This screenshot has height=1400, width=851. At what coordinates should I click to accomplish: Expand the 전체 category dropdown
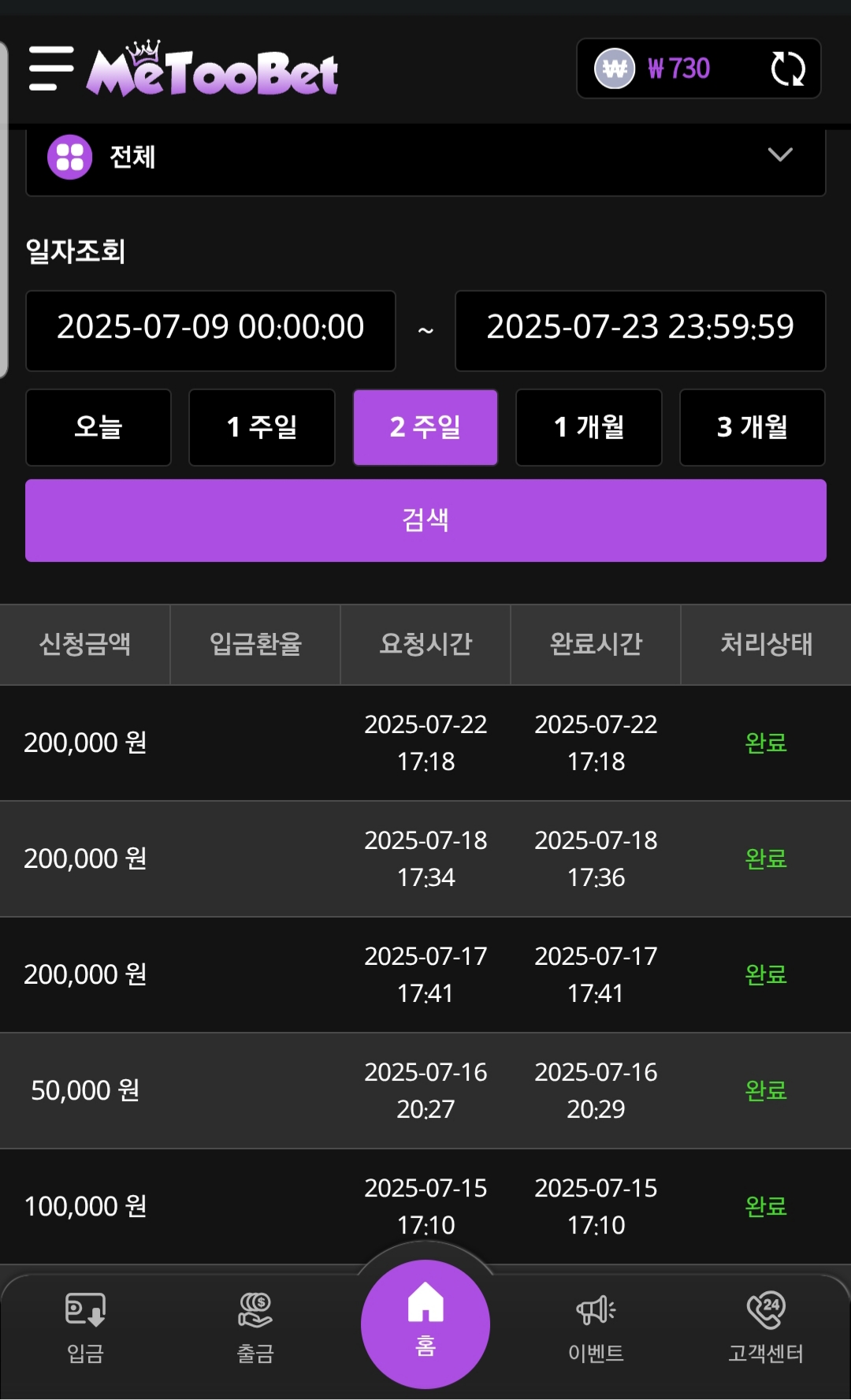(x=425, y=158)
